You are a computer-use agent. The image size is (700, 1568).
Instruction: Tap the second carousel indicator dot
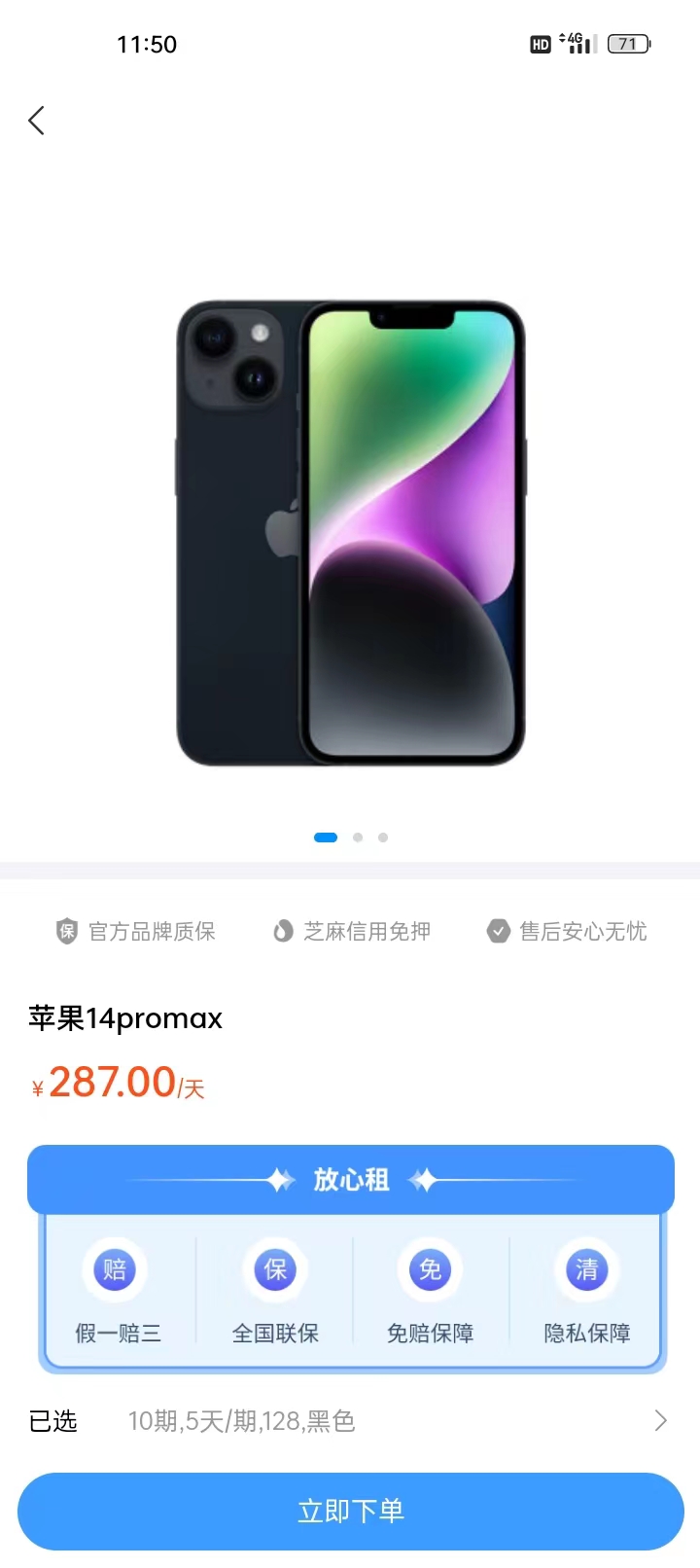tap(357, 837)
